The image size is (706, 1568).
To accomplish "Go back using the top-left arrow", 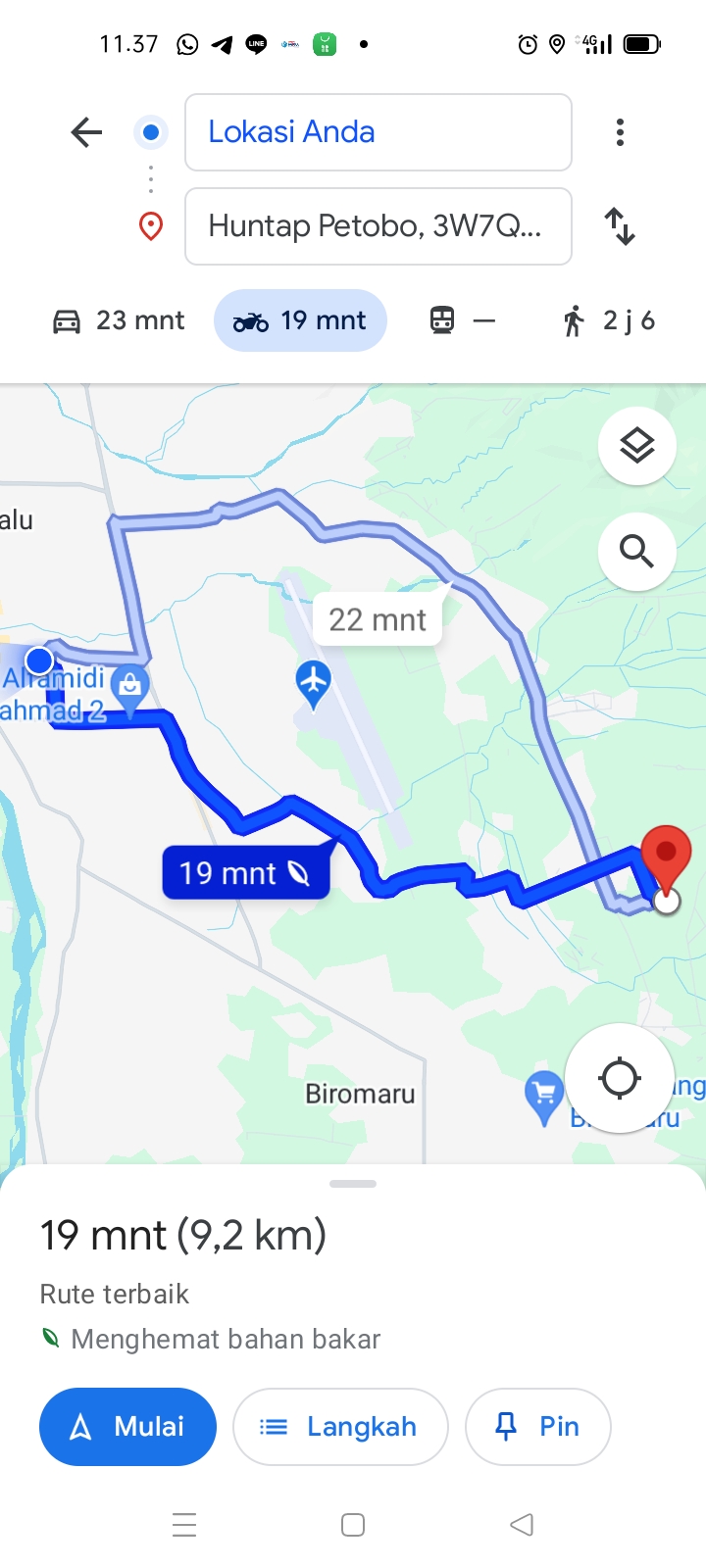I will 86,132.
